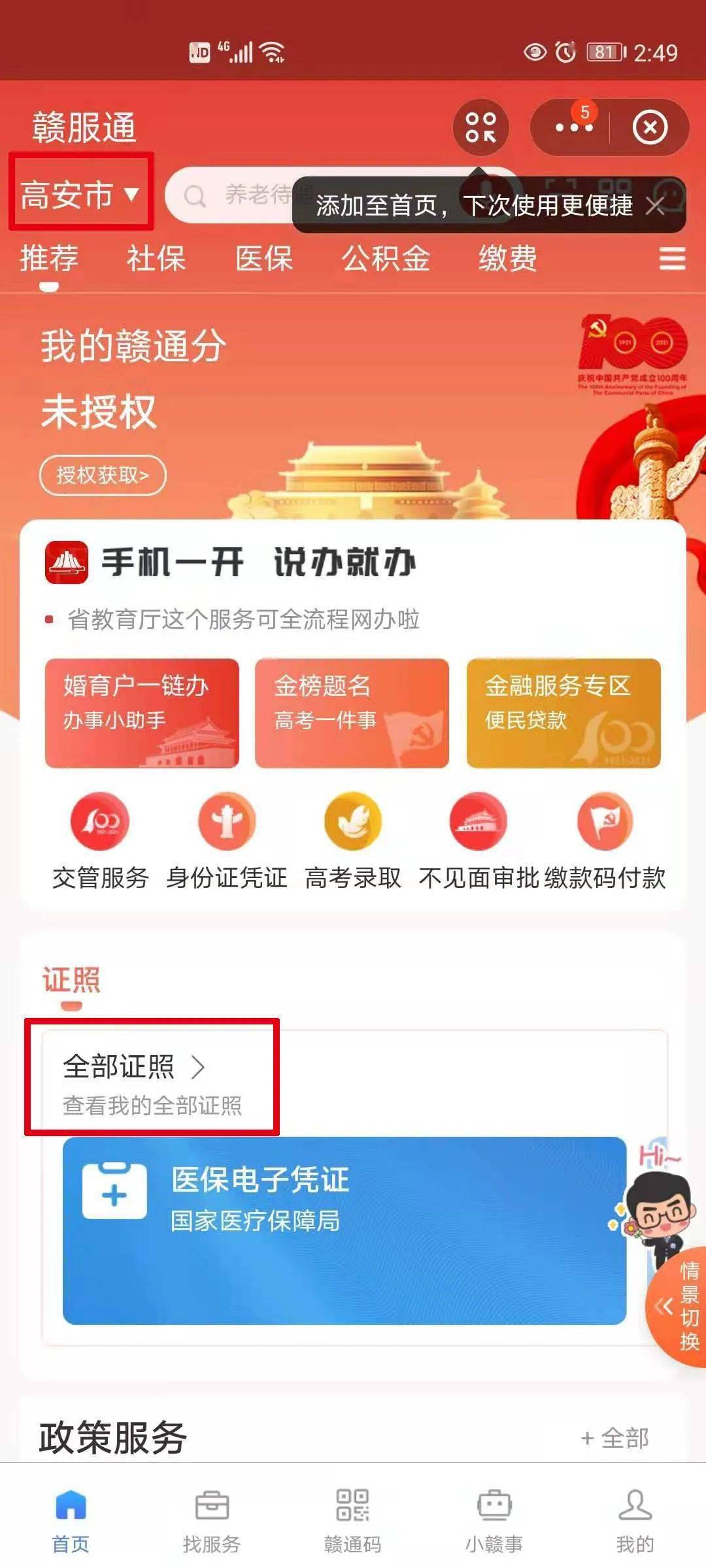View 全部证照
The image size is (706, 1568).
tap(152, 1077)
